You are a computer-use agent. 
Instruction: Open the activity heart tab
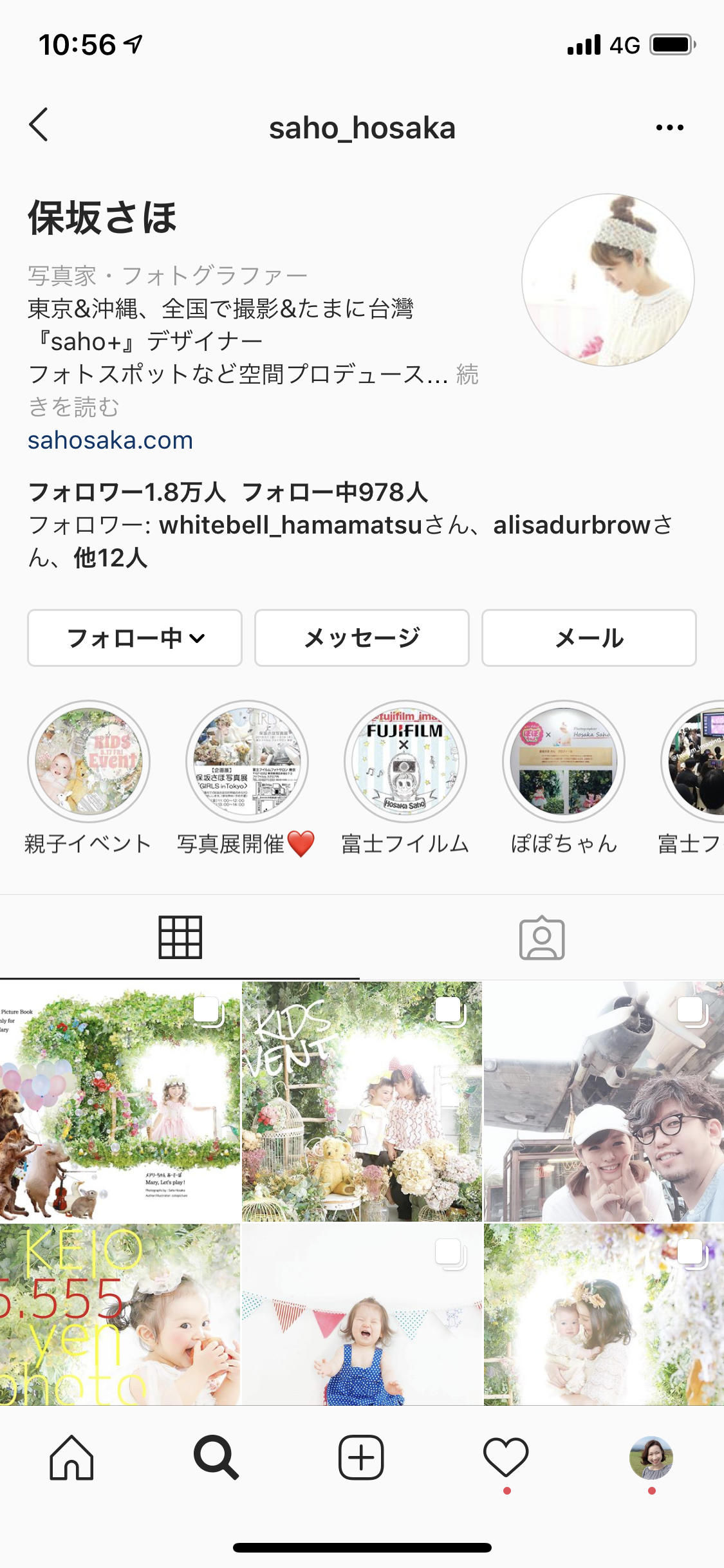(x=506, y=1457)
